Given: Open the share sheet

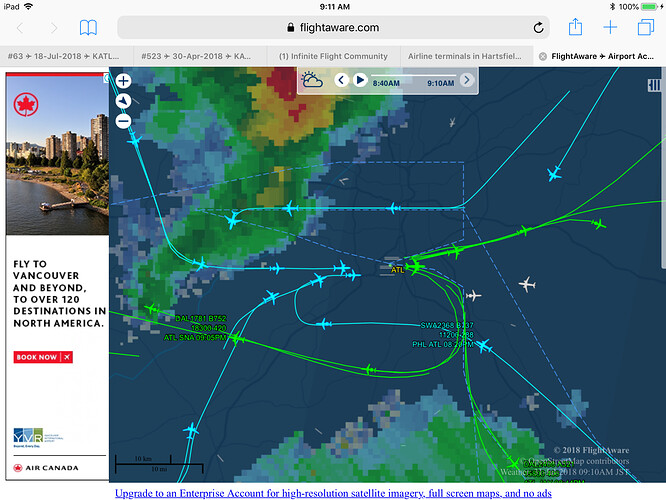Looking at the screenshot, I should (576, 27).
